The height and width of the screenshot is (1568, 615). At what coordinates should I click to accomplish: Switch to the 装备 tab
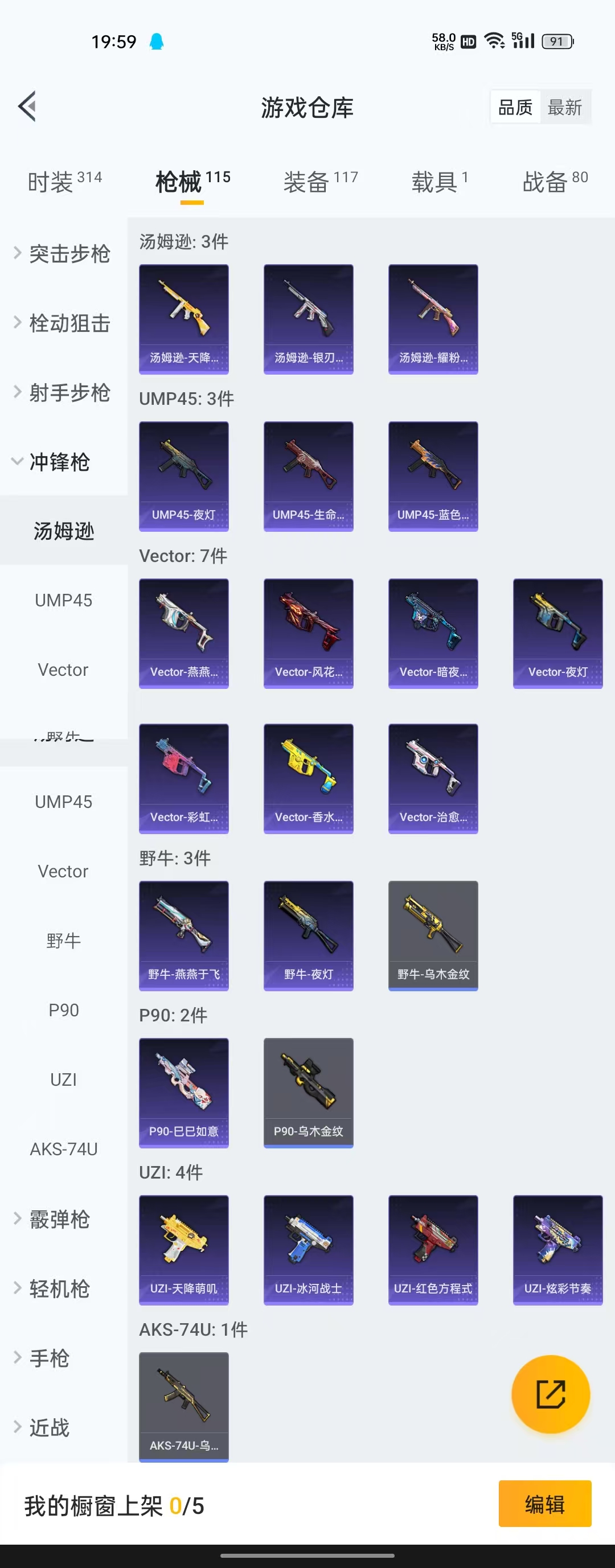[x=320, y=182]
